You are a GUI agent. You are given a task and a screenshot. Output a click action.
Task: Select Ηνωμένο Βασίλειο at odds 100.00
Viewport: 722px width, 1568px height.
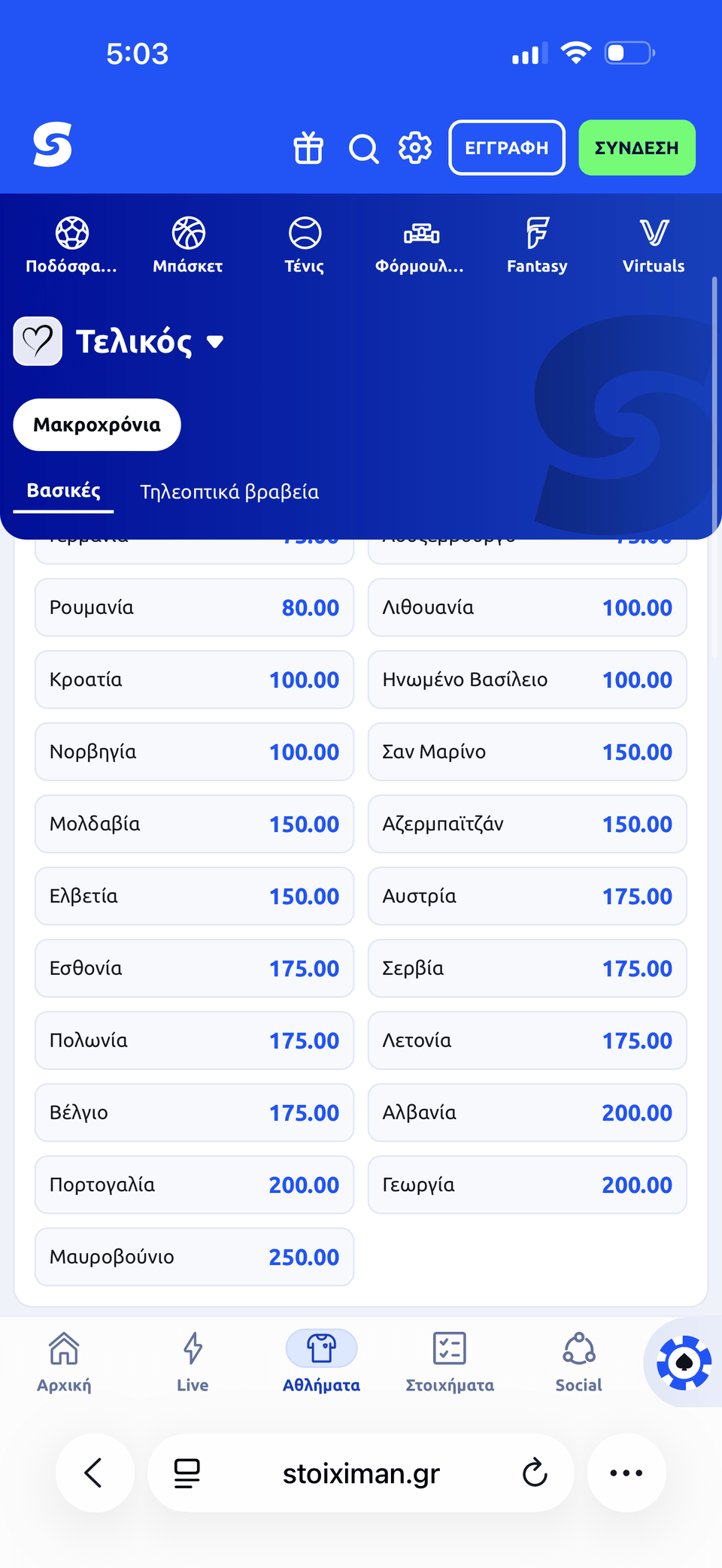point(527,680)
